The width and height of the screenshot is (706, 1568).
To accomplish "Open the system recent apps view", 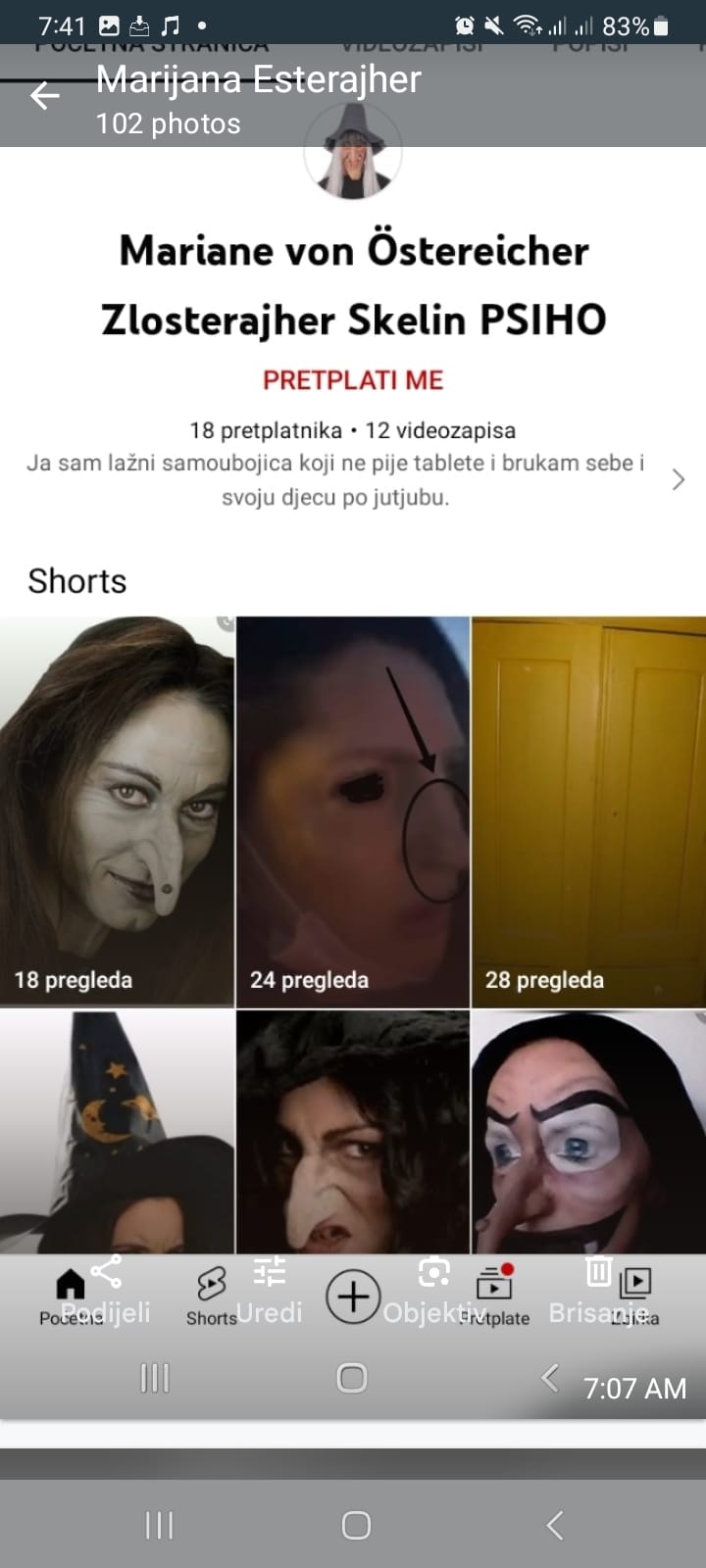I will pos(159,1525).
